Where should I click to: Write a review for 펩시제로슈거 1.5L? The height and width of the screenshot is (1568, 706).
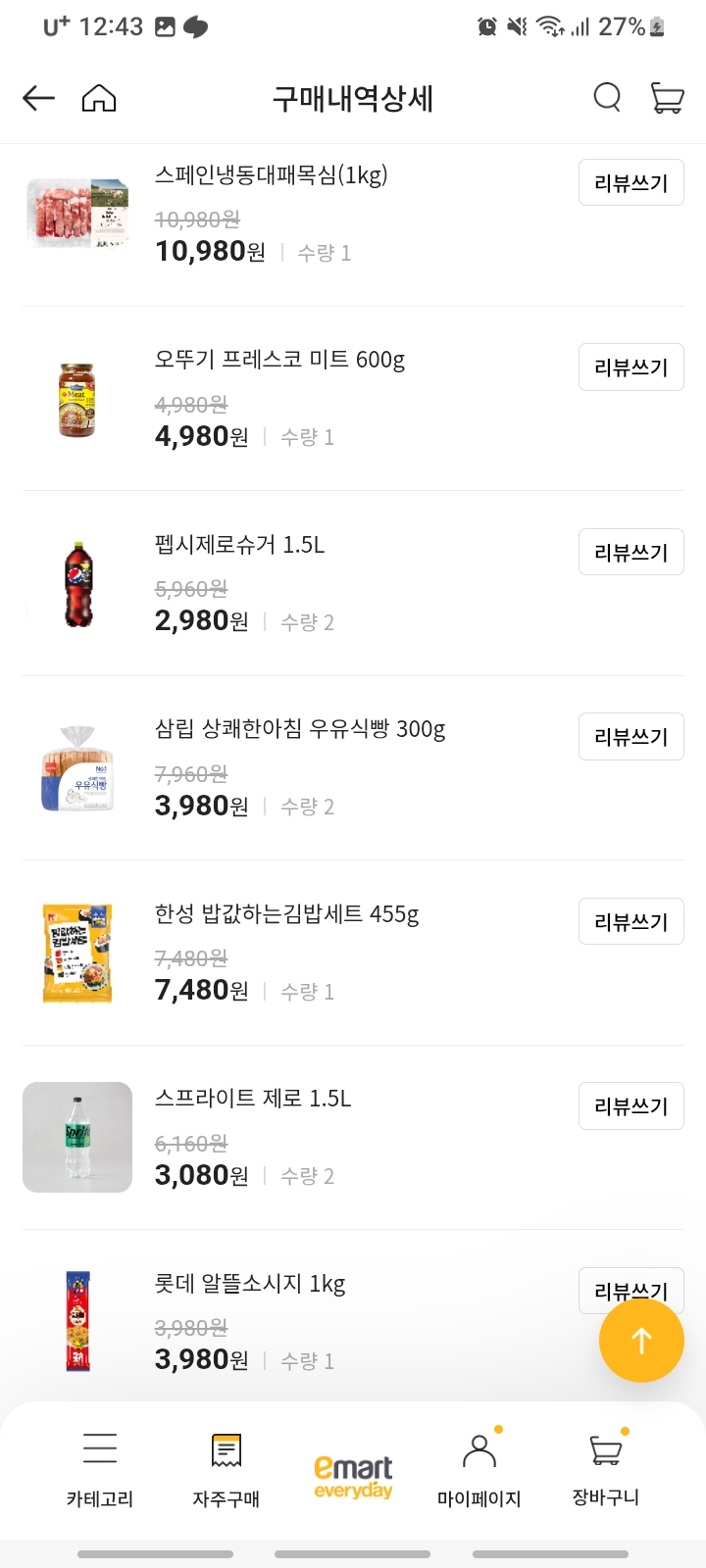630,552
